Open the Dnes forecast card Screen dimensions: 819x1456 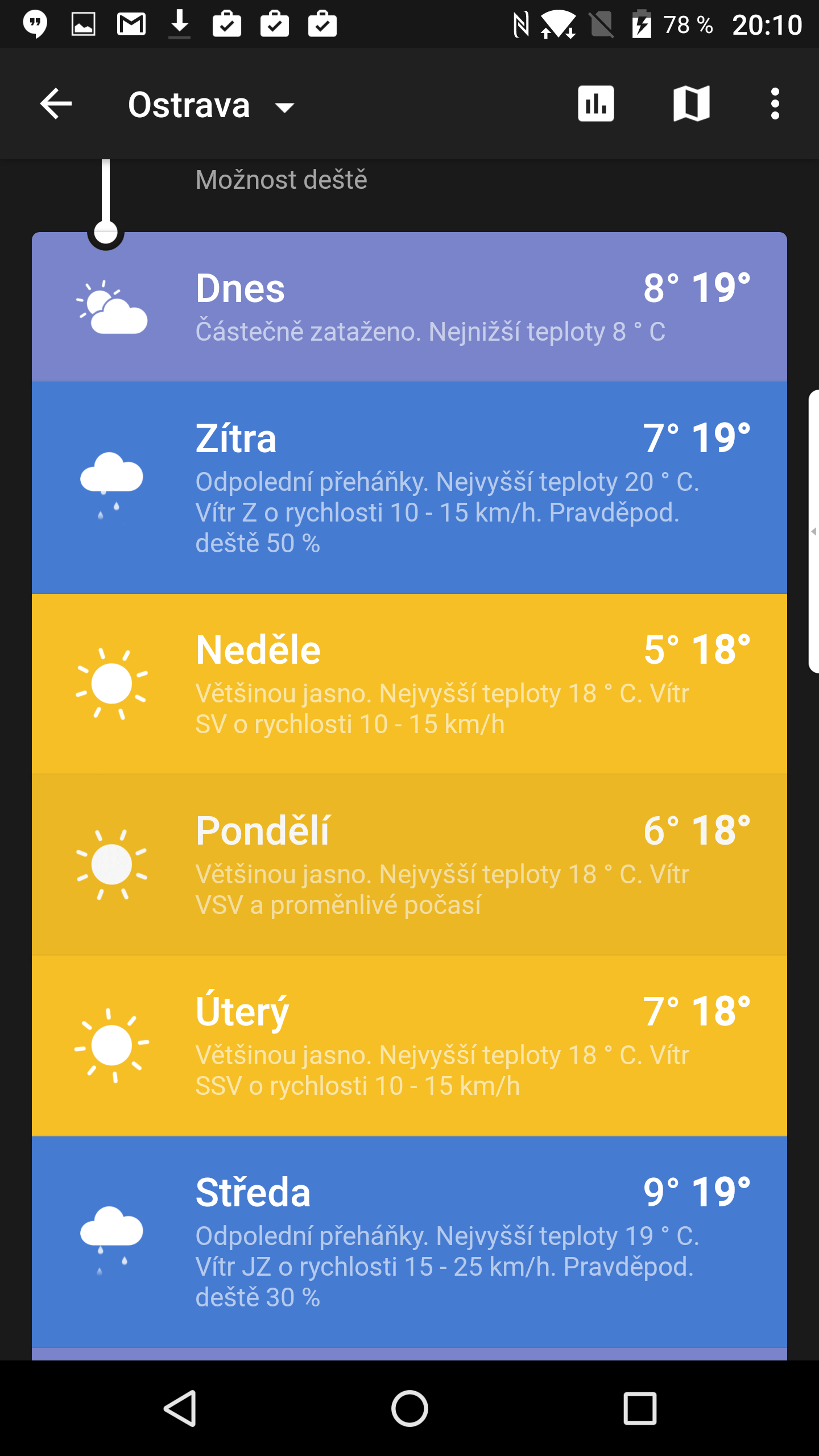(x=409, y=307)
